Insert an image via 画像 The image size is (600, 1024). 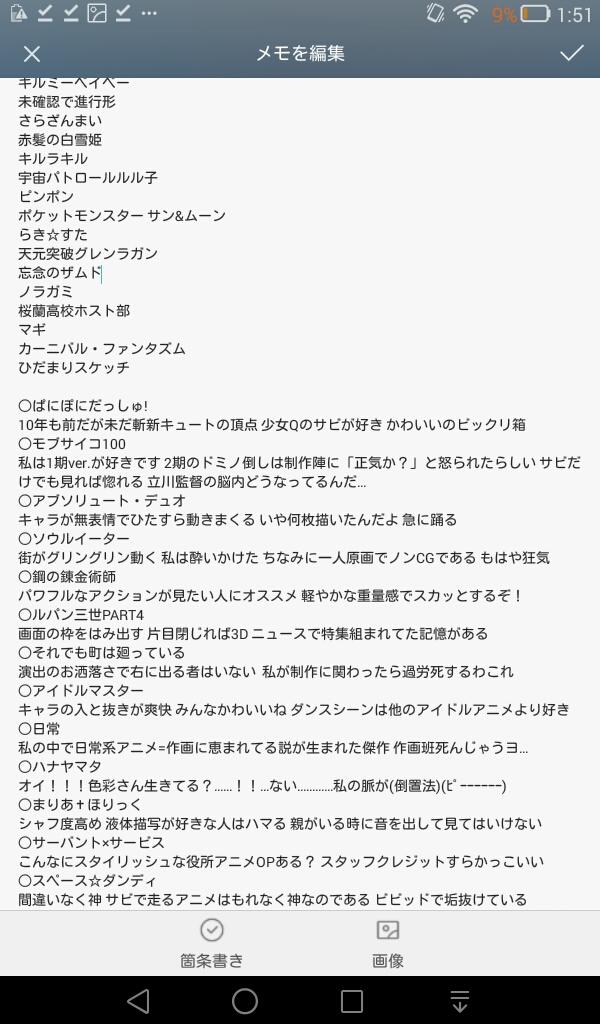388,943
